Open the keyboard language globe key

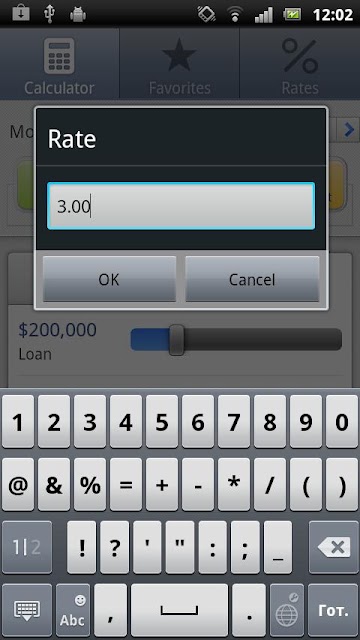pos(287,610)
